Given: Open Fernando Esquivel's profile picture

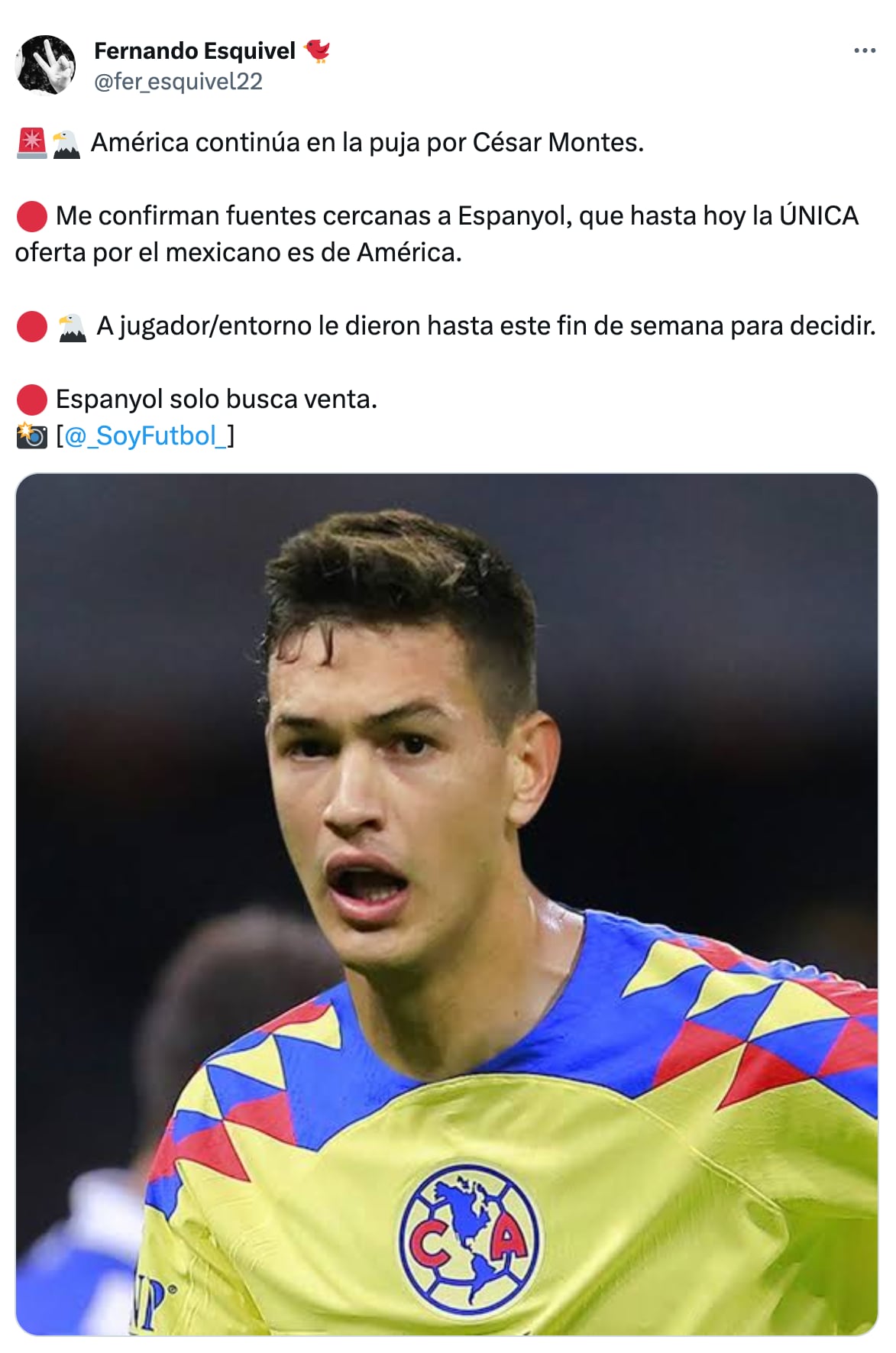Looking at the screenshot, I should pos(45,65).
